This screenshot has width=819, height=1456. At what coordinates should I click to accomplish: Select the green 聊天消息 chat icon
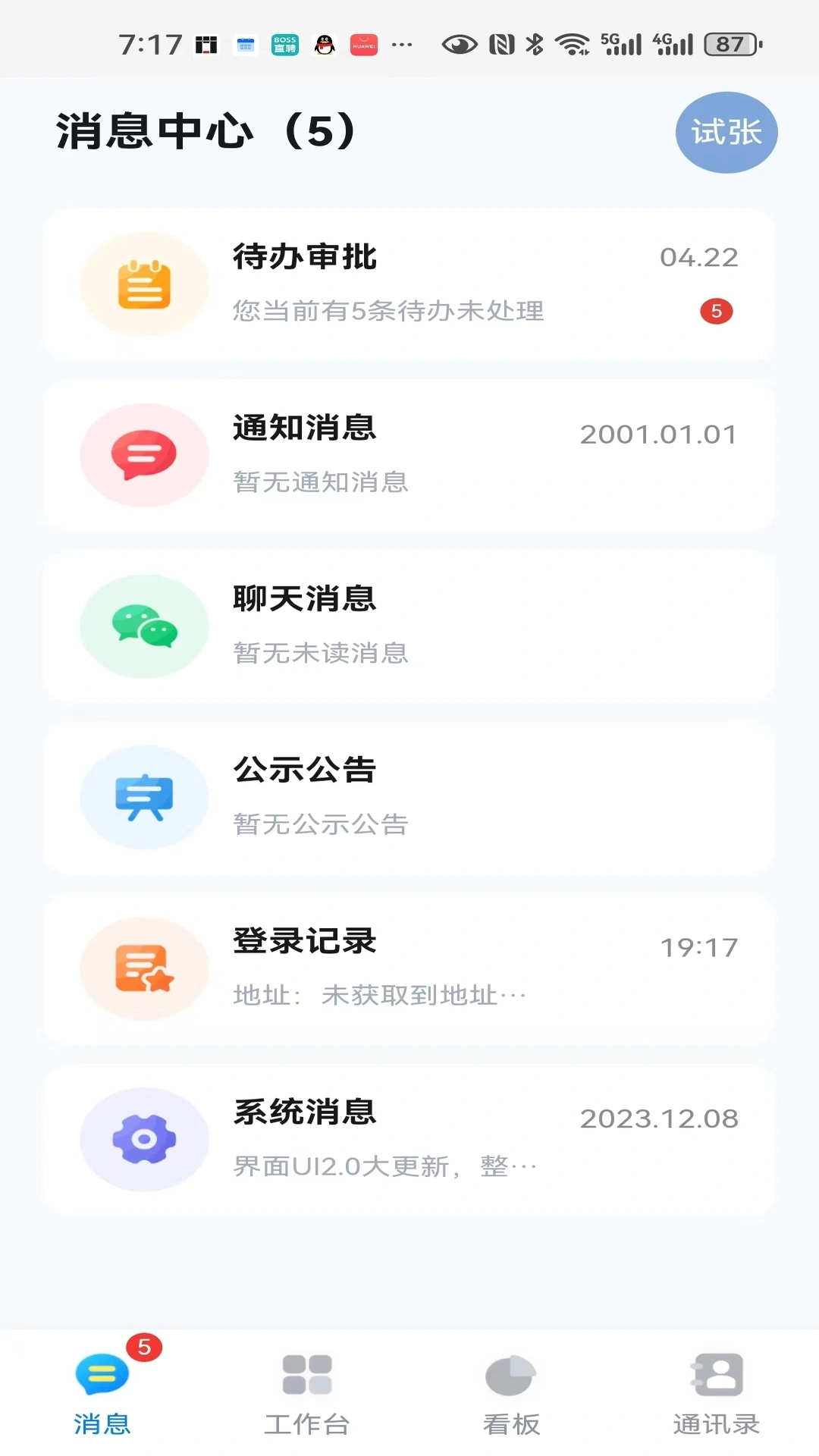(144, 626)
